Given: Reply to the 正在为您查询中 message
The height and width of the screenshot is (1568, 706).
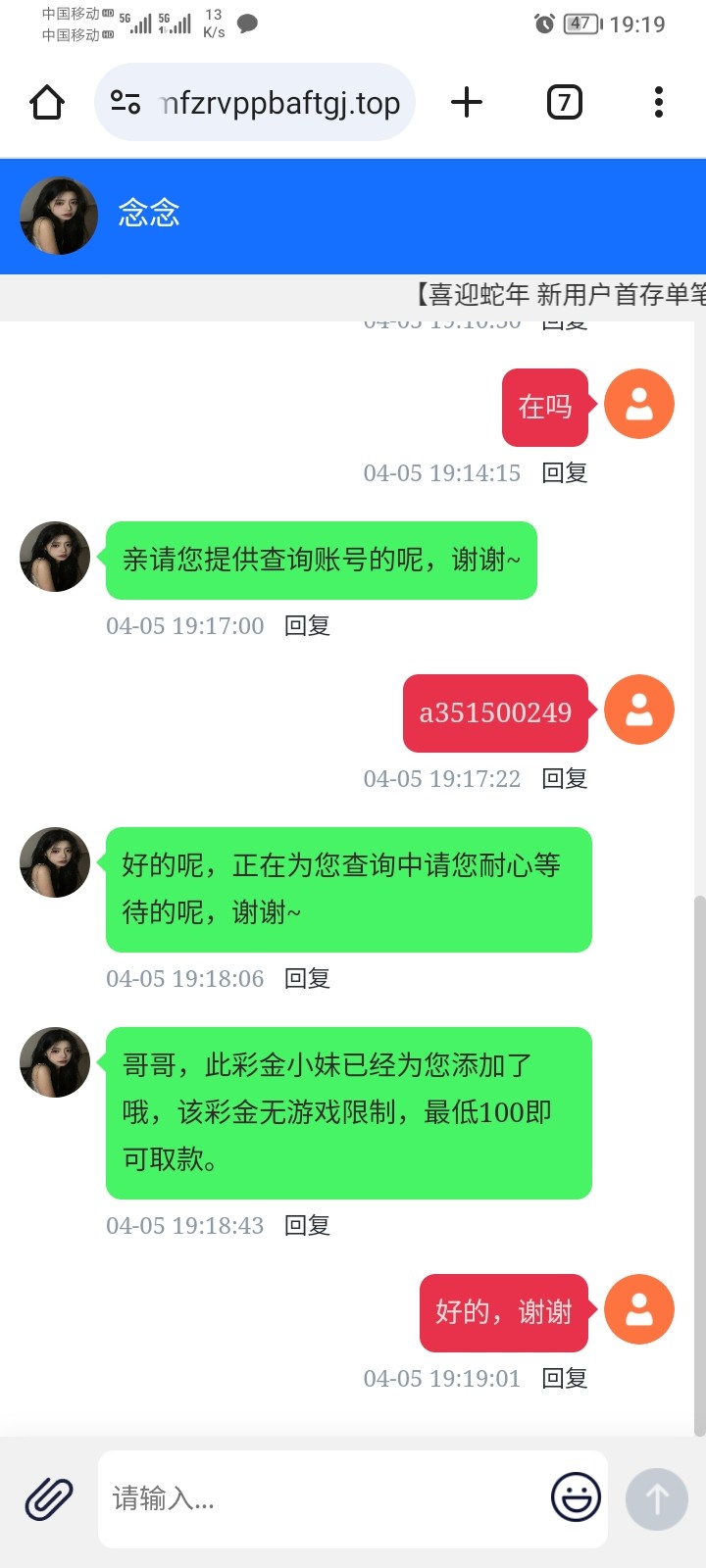Looking at the screenshot, I should (307, 979).
